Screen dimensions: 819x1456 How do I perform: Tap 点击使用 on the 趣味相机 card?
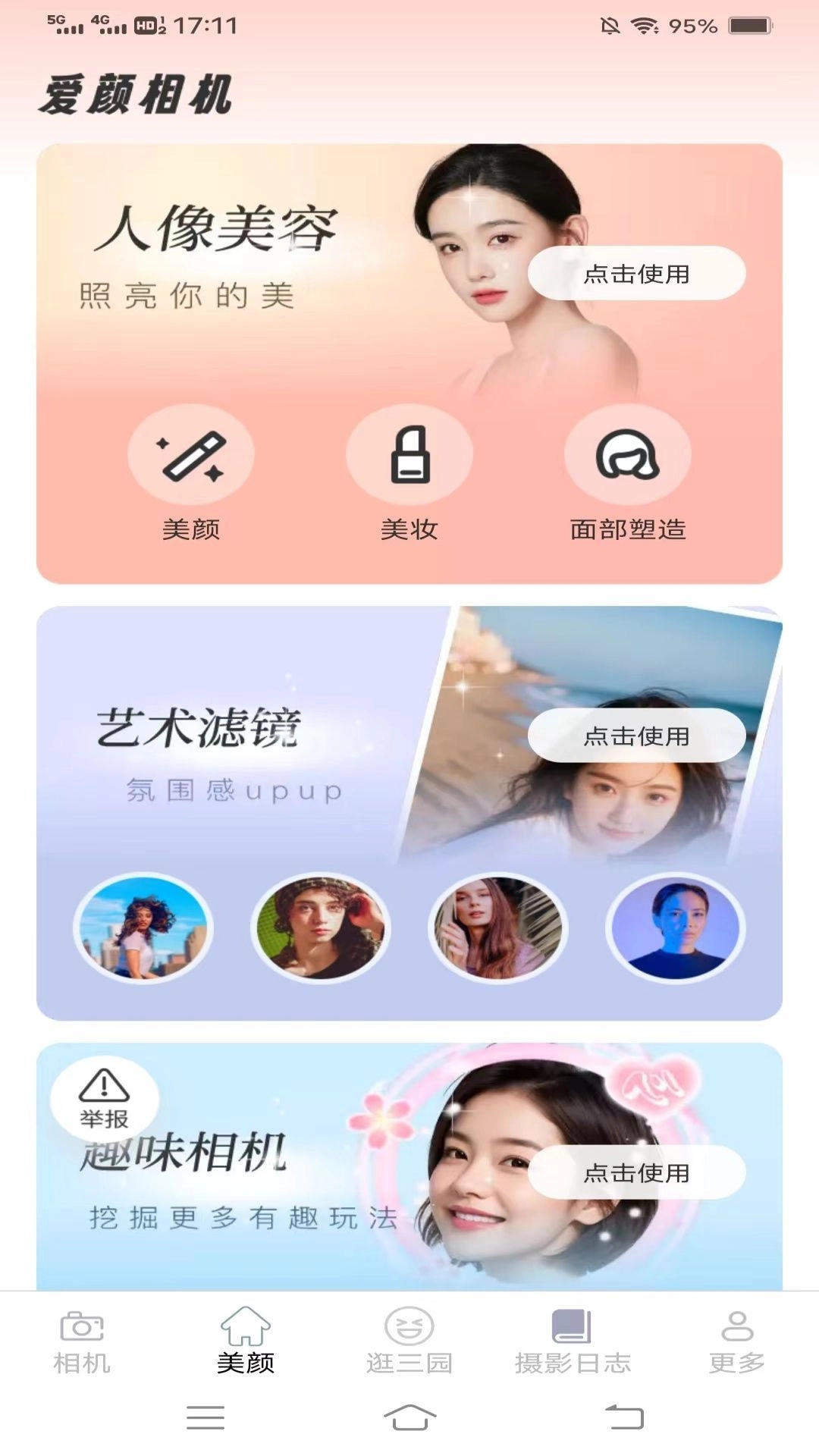click(638, 1172)
